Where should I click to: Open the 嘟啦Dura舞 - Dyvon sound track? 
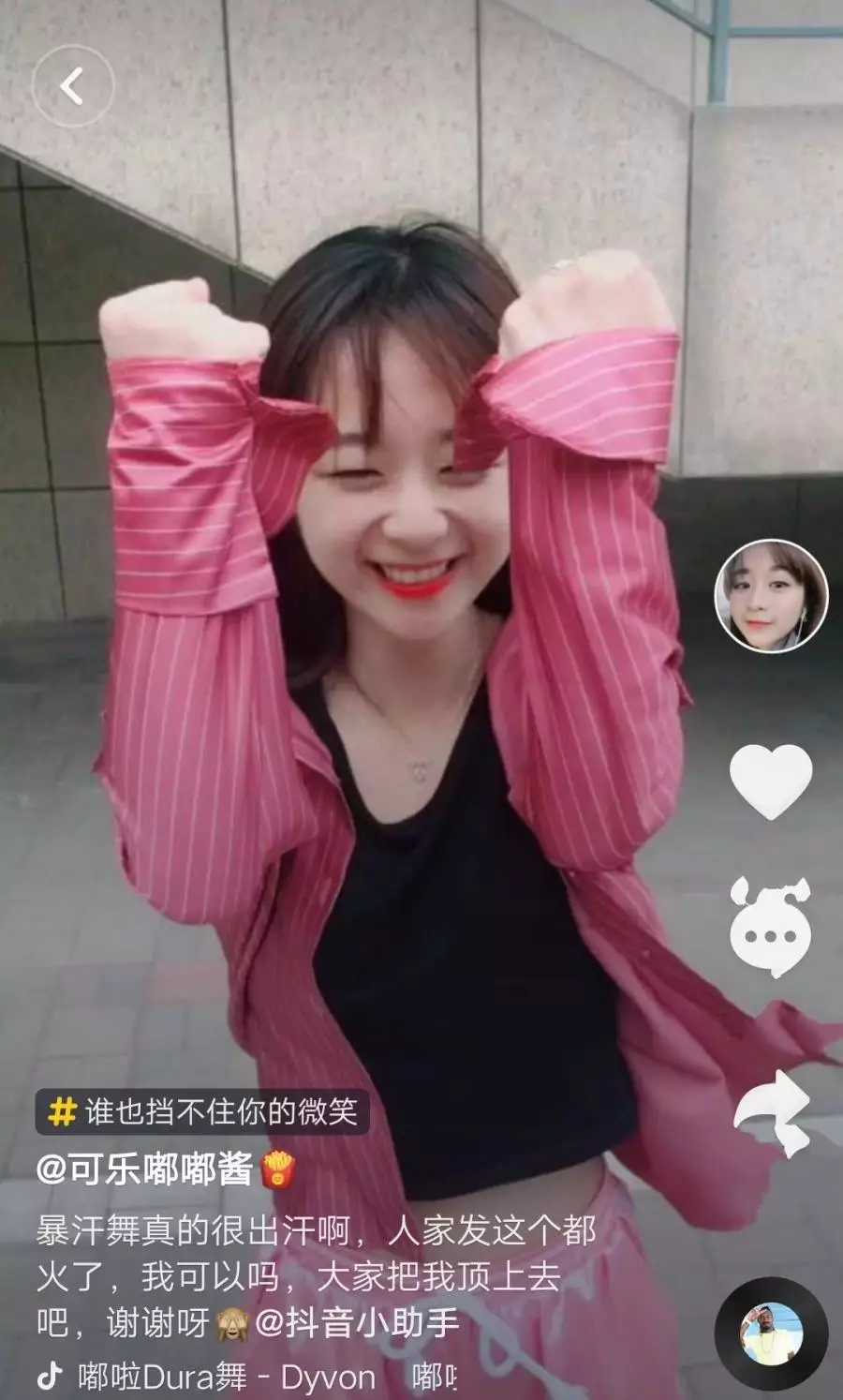pyautogui.click(x=225, y=1377)
